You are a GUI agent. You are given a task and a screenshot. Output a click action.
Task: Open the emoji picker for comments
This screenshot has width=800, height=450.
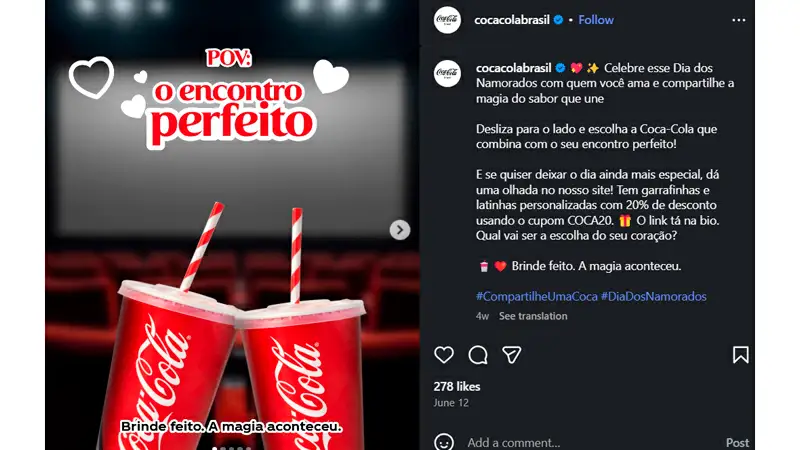[444, 442]
